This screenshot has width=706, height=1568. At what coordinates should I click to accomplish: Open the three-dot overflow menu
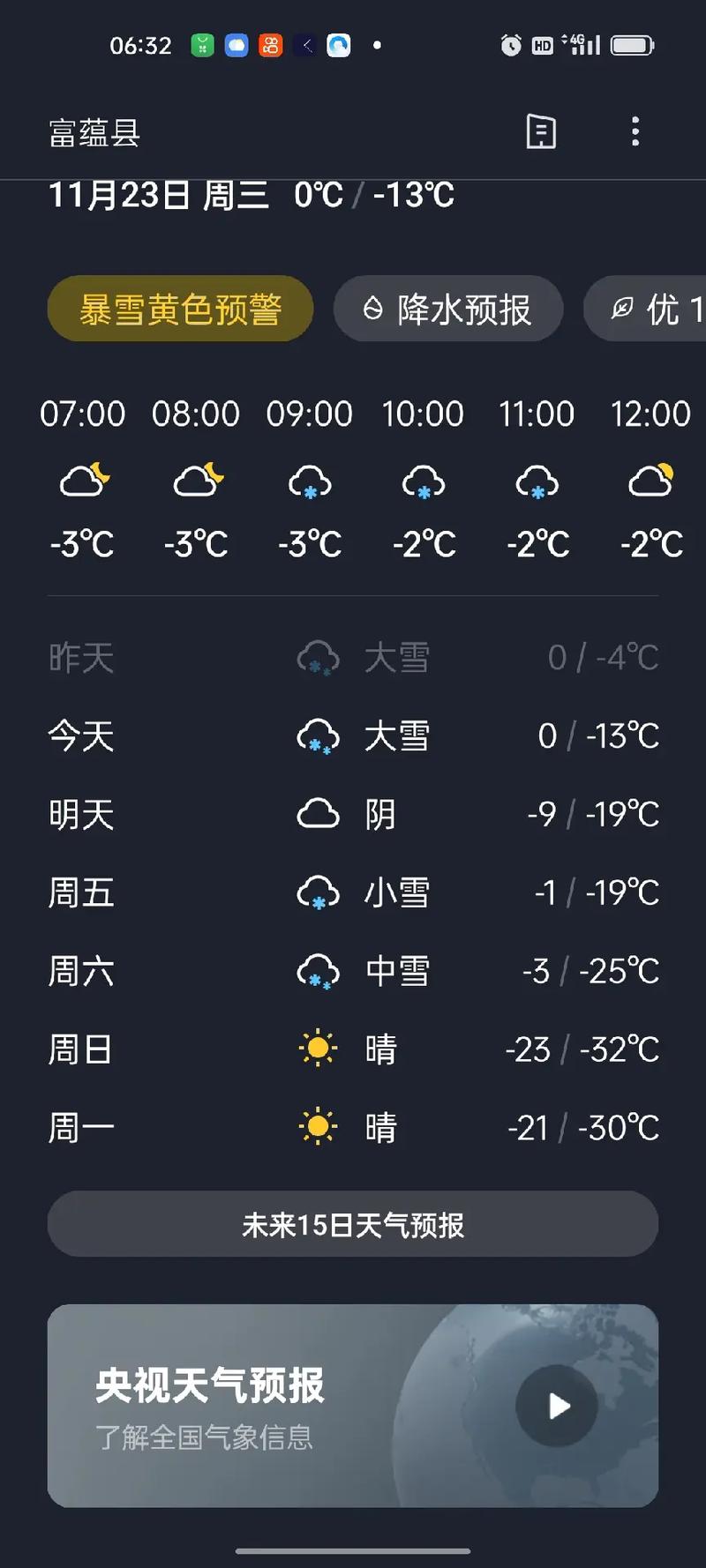tap(634, 131)
